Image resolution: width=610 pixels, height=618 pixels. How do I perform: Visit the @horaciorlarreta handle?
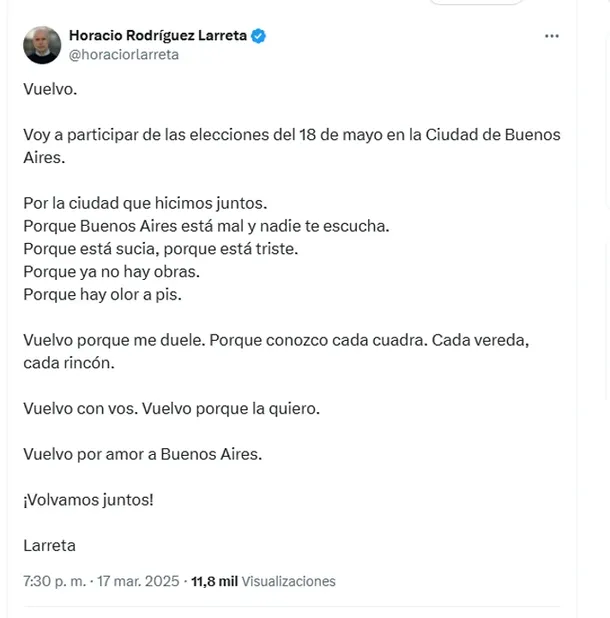click(123, 55)
